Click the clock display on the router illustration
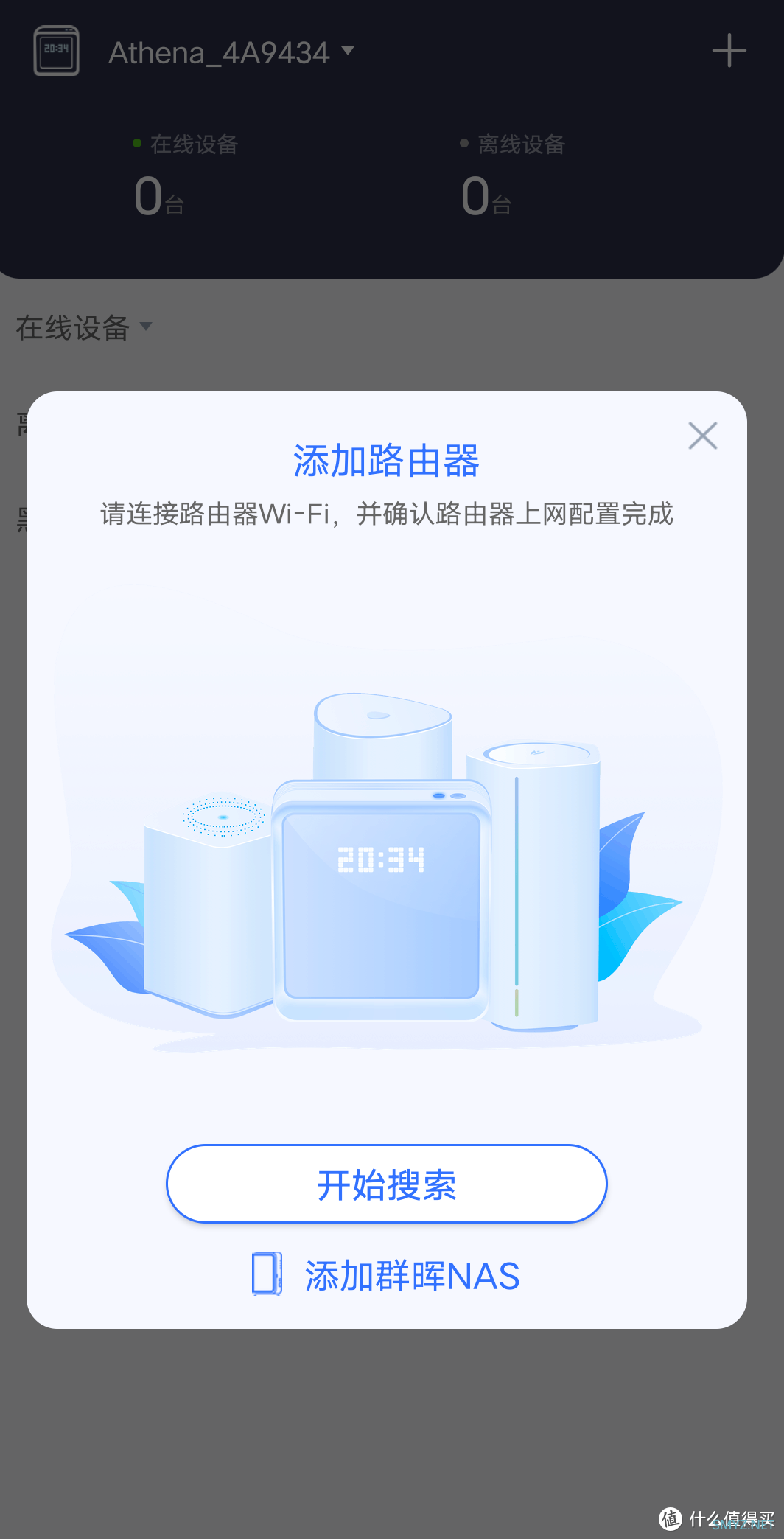784x1539 pixels. pyautogui.click(x=380, y=857)
